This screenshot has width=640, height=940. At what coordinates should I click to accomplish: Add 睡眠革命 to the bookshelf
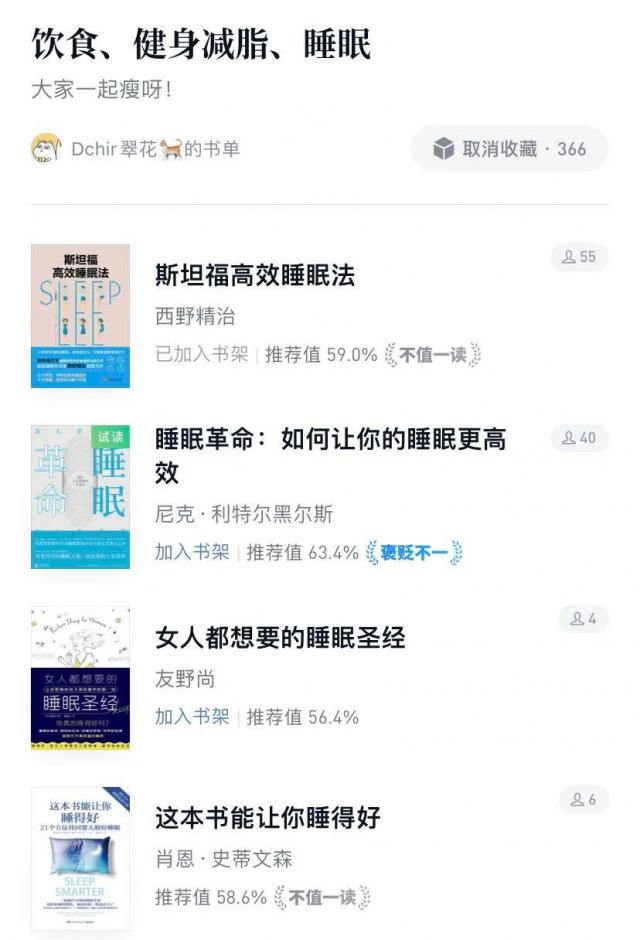click(192, 552)
